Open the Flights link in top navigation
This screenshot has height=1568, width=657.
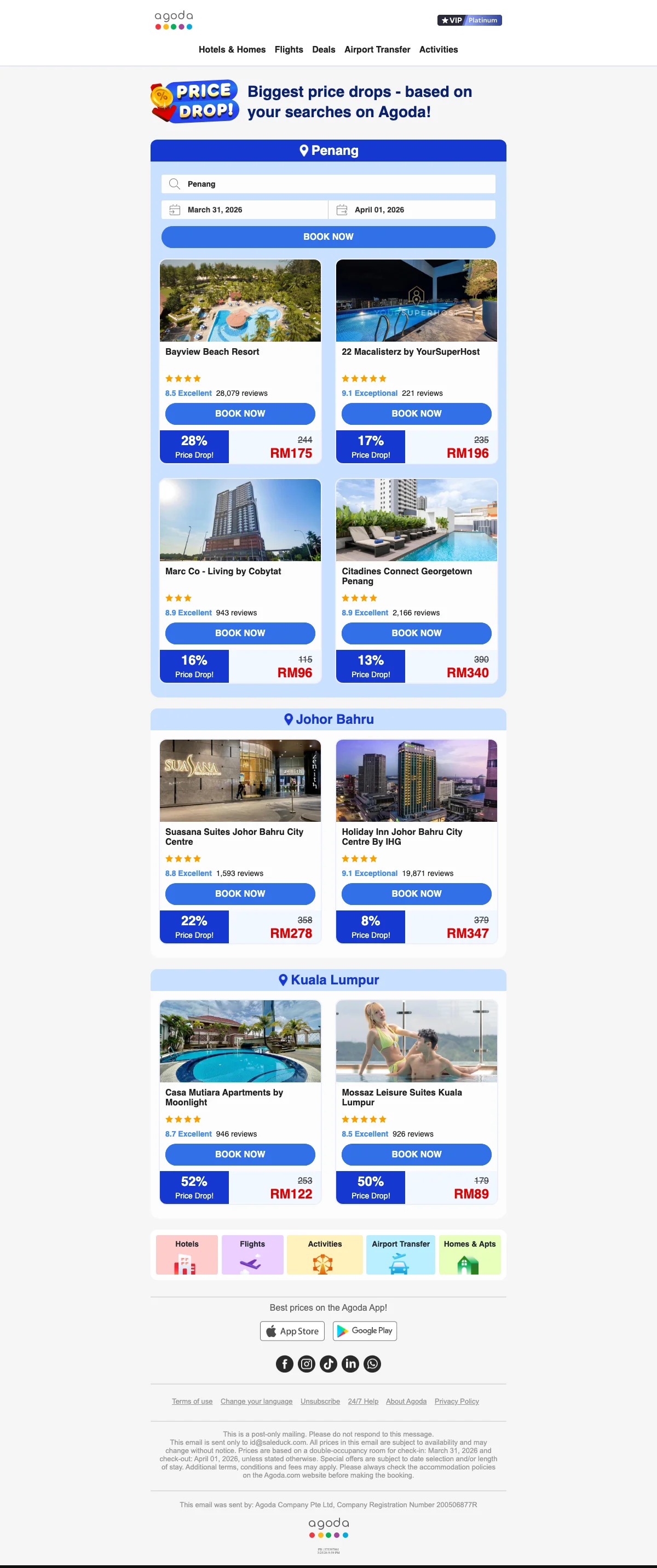(x=289, y=50)
